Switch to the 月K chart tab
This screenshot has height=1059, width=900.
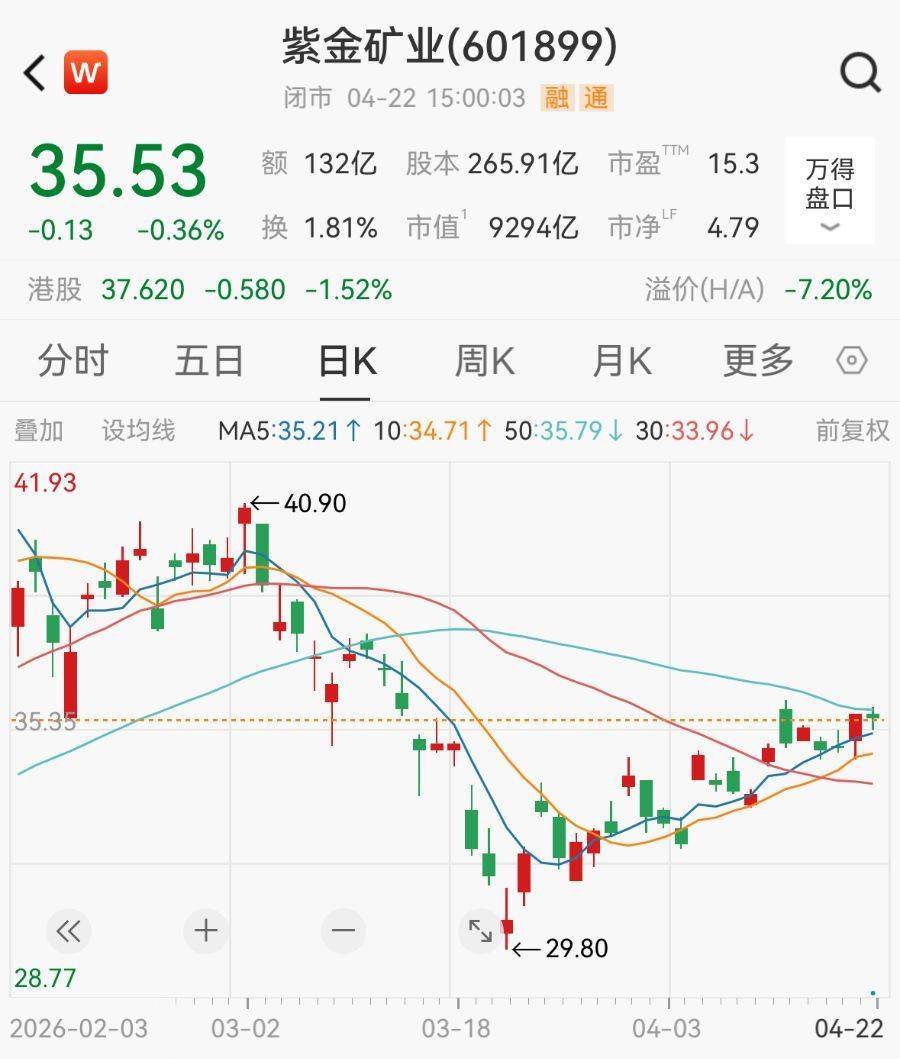pyautogui.click(x=621, y=361)
